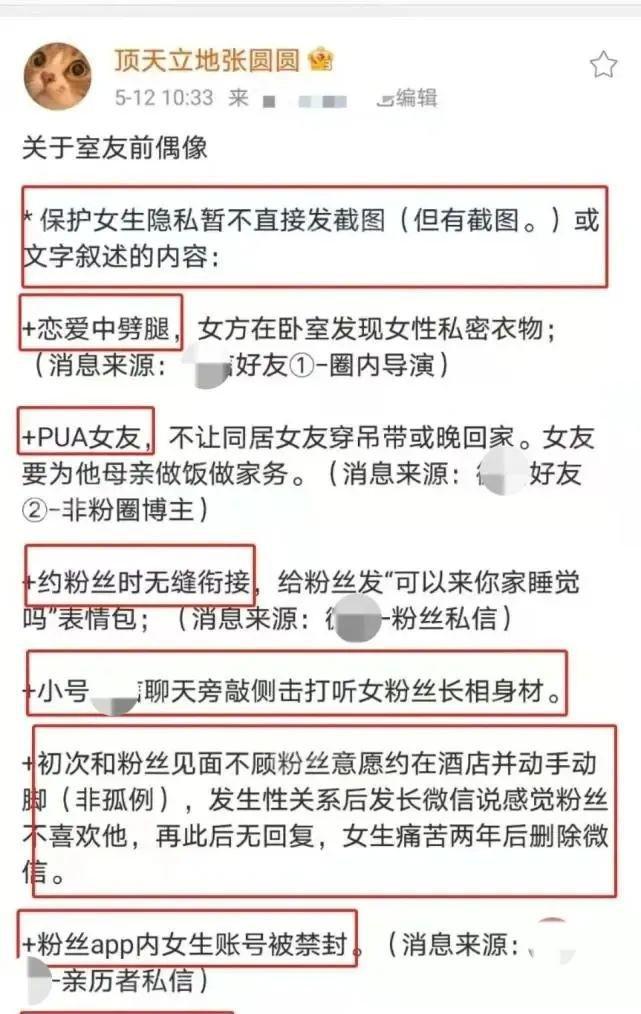Favorite this post with the star icon
The height and width of the screenshot is (1014, 641).
point(603,66)
